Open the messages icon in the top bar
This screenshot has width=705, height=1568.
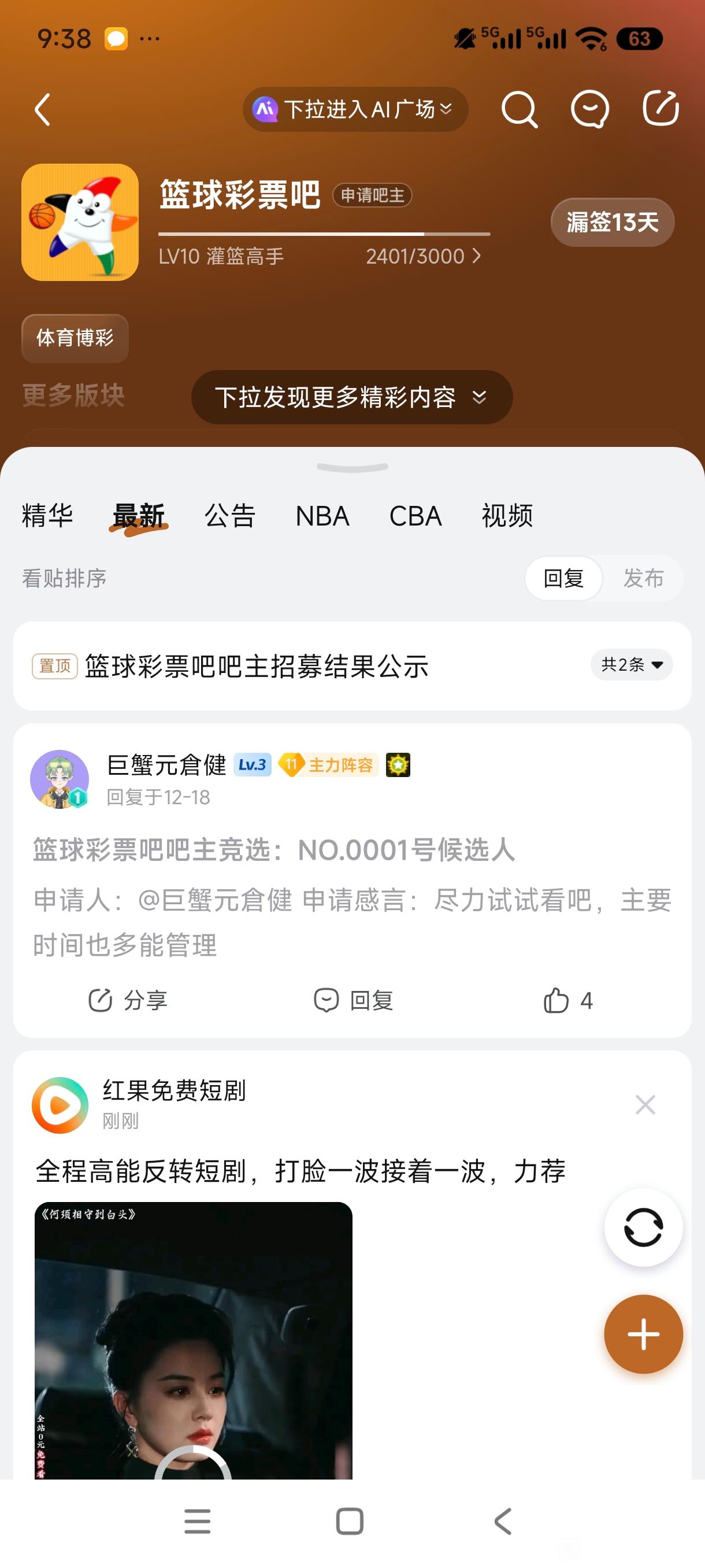coord(589,110)
